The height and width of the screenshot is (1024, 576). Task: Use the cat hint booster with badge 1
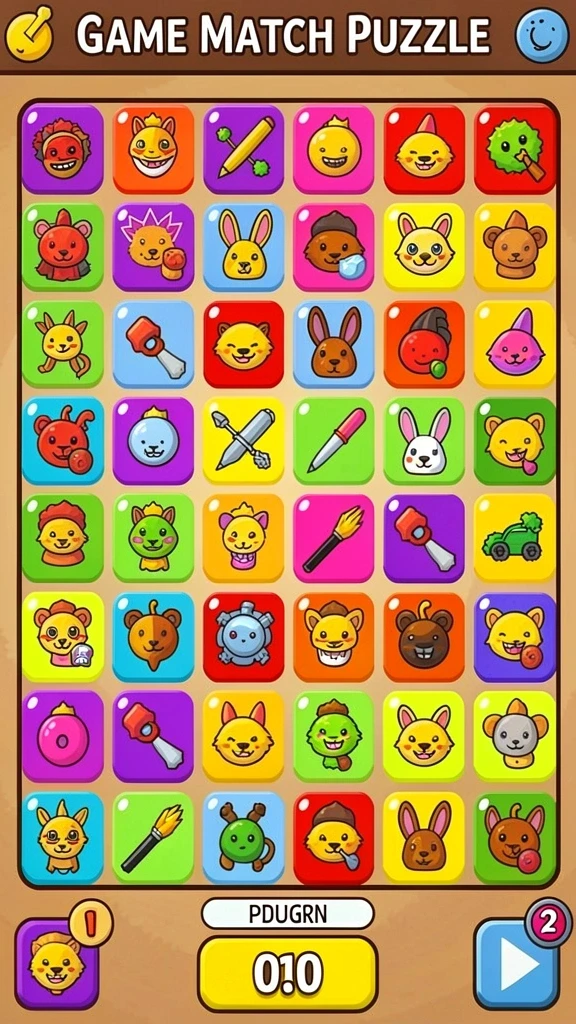[57, 963]
